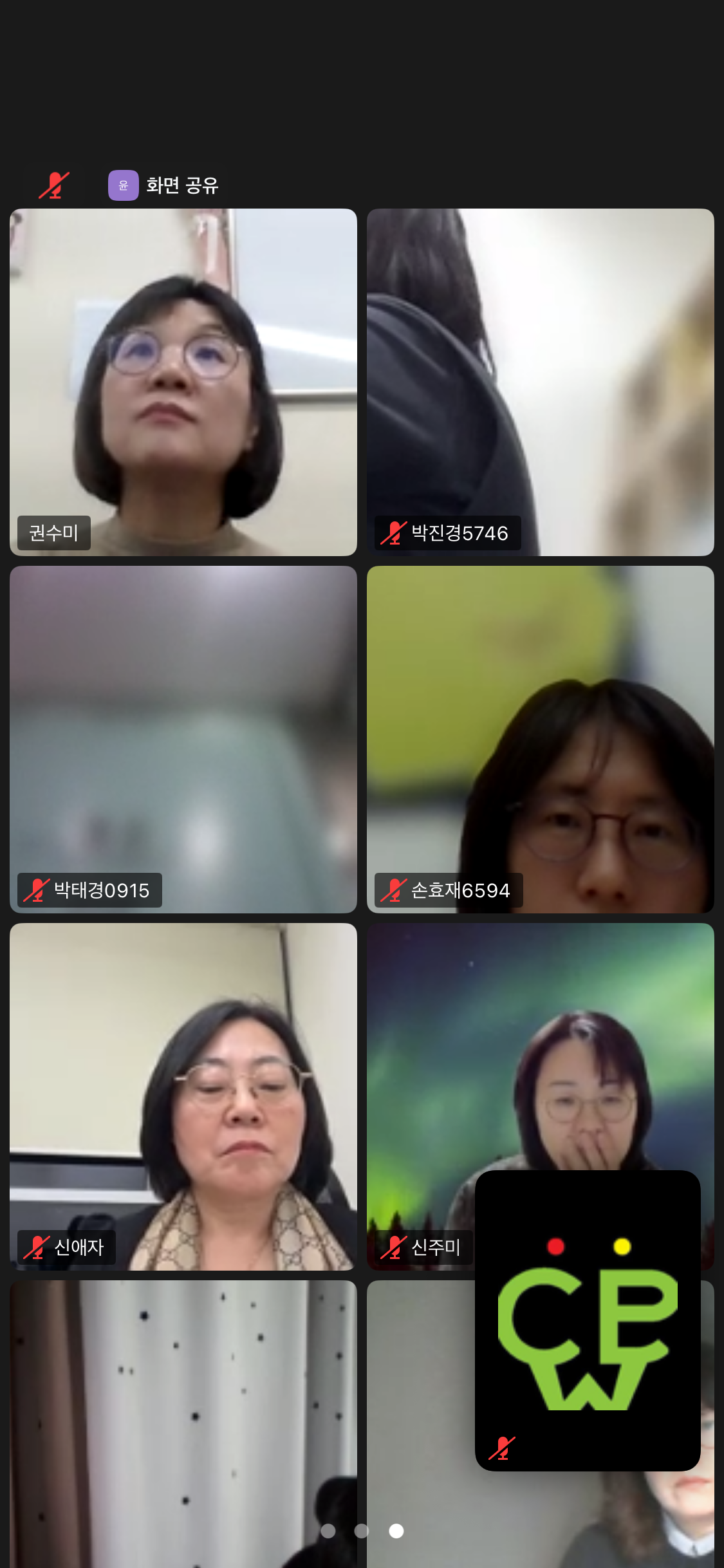
Task: Select 신애자's video tile
Action: point(183,1096)
